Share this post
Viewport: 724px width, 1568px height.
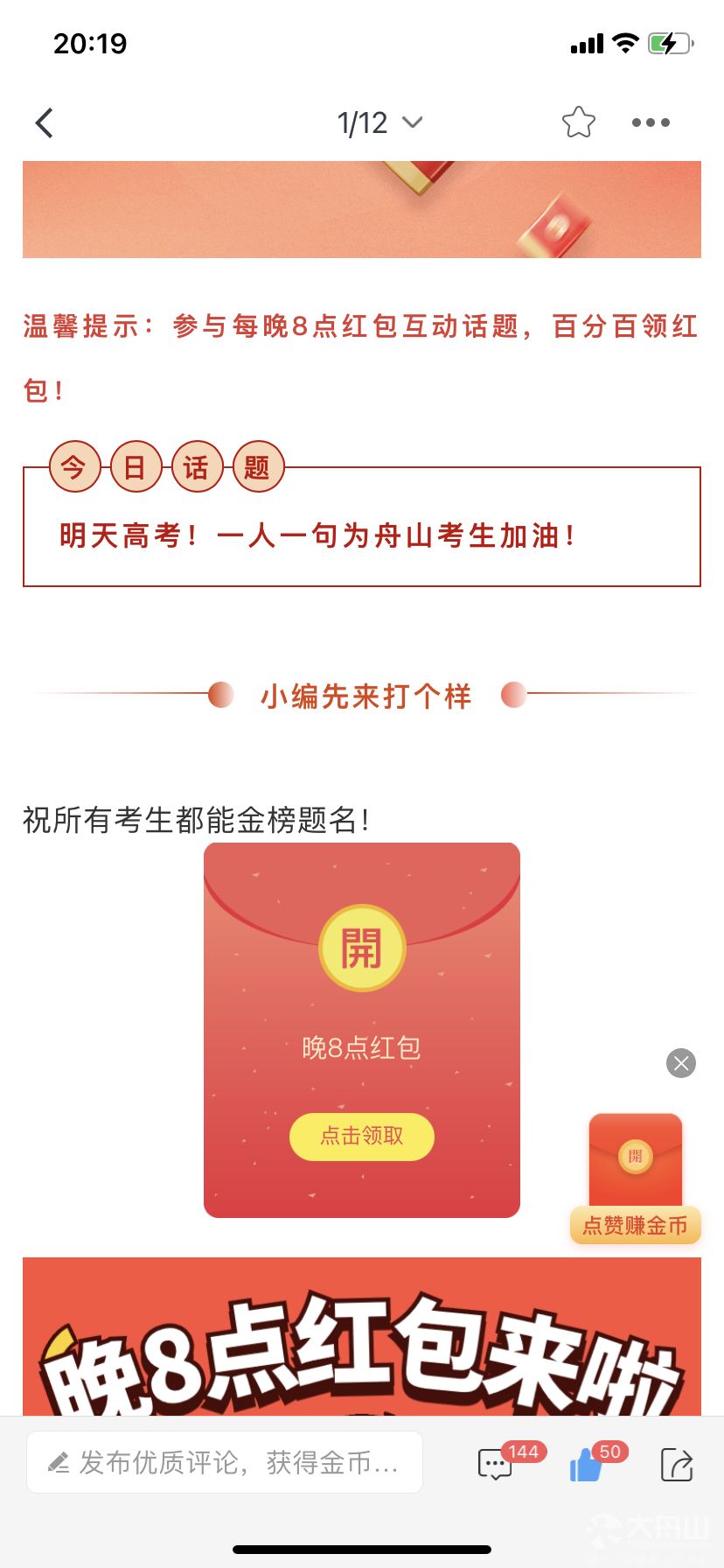click(x=677, y=1464)
